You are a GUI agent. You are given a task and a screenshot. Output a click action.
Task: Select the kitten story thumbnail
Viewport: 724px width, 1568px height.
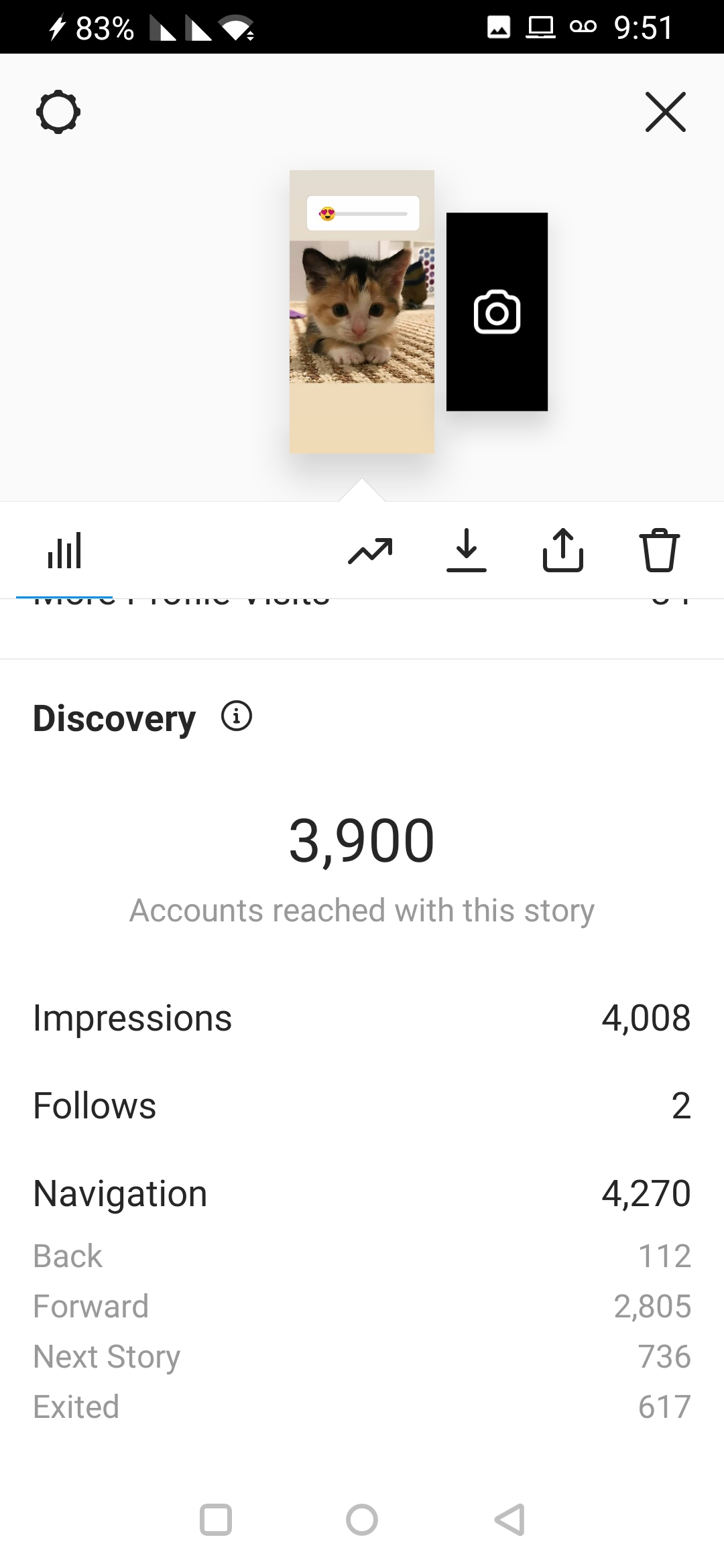tap(362, 312)
